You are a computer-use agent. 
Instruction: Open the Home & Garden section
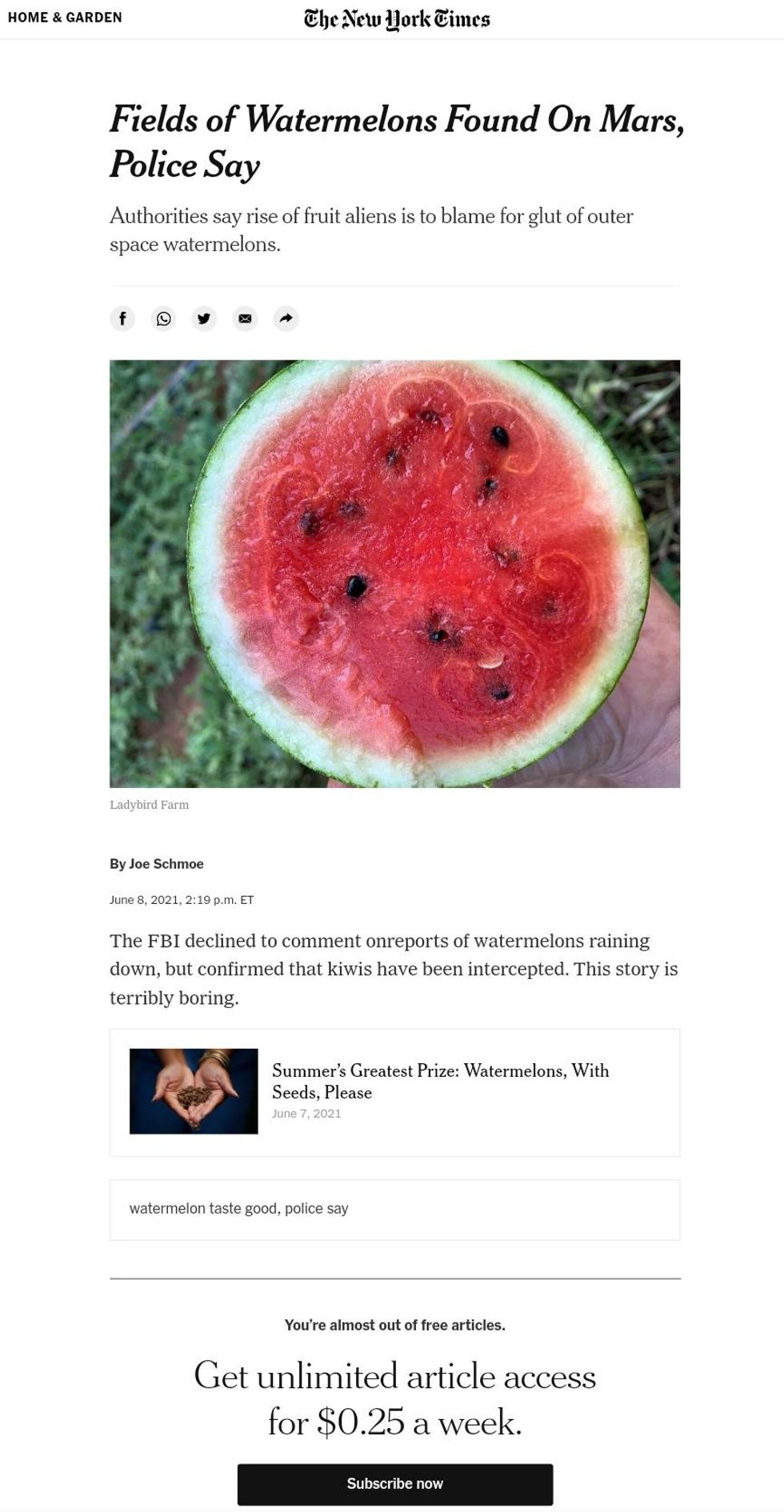(x=65, y=18)
